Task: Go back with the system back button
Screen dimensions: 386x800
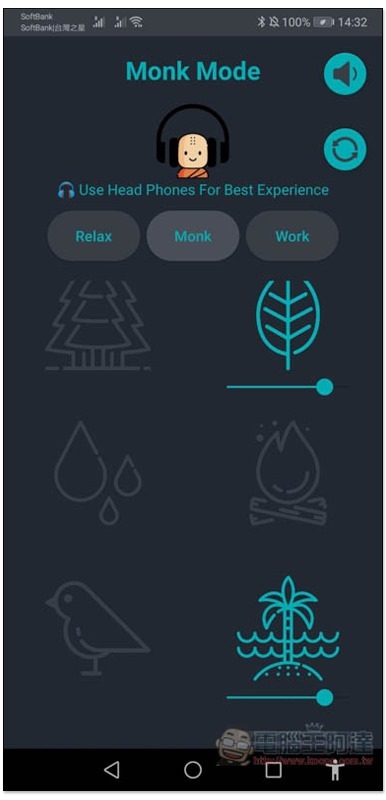Action: 112,769
